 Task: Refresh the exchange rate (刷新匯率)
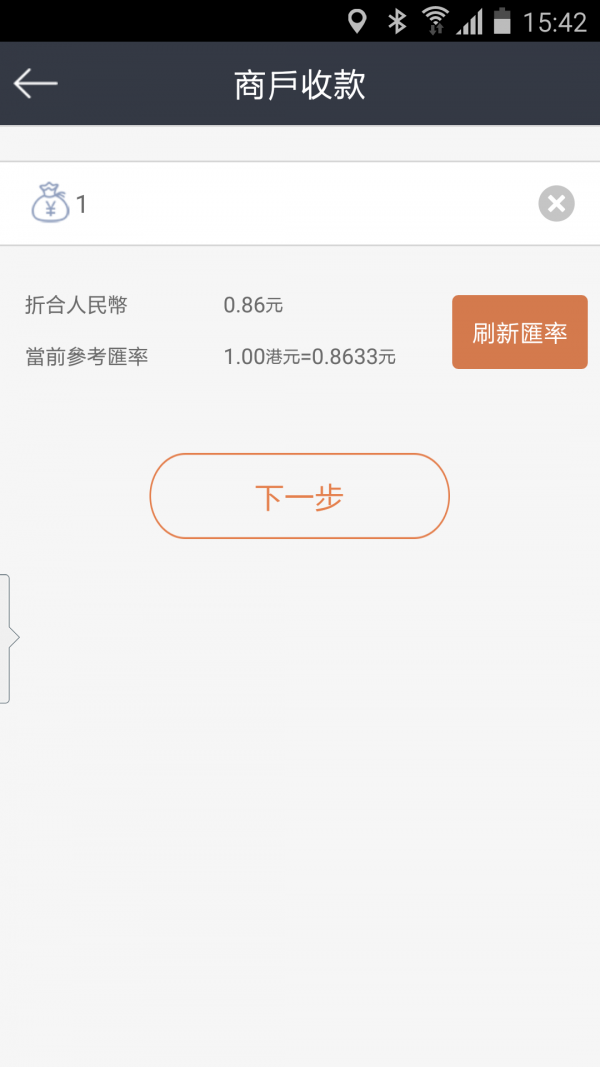[x=519, y=332]
